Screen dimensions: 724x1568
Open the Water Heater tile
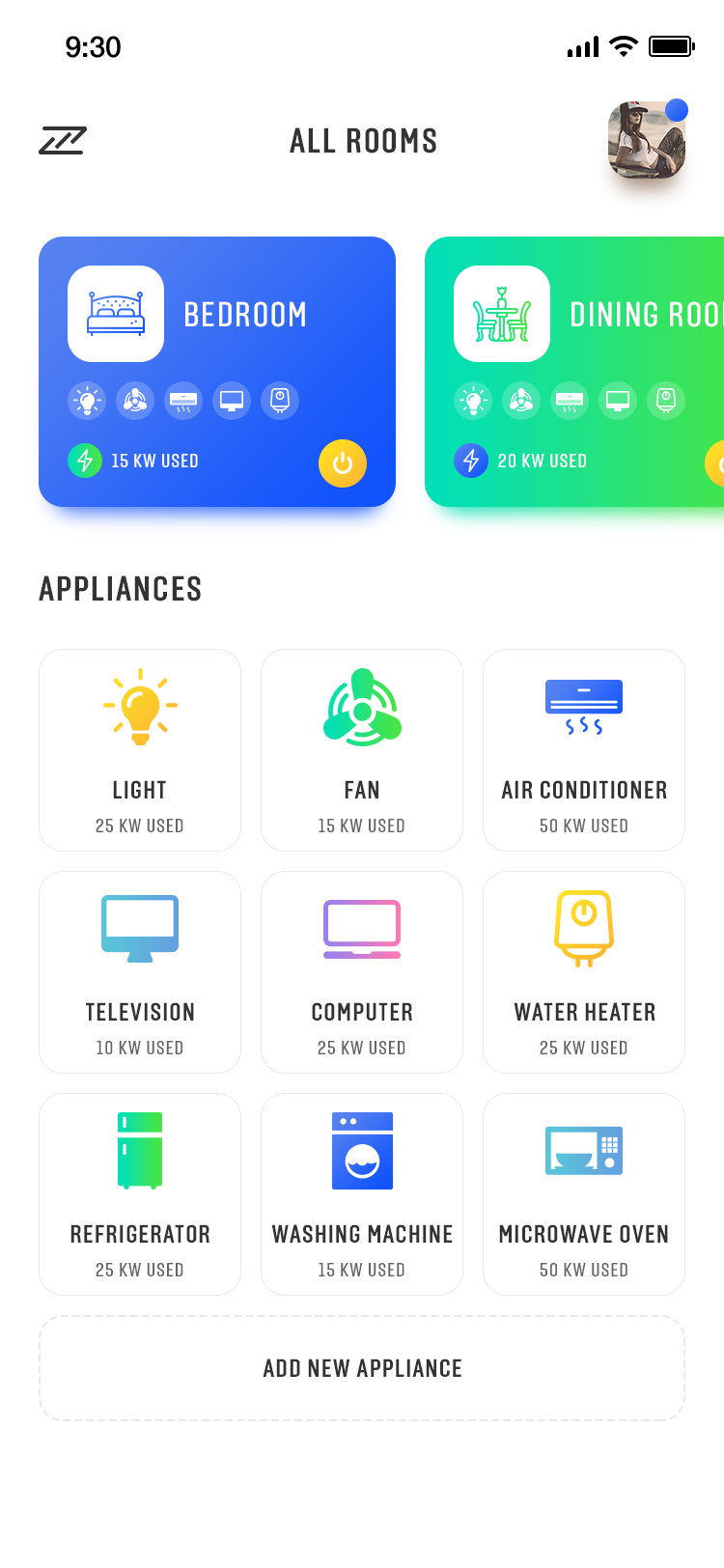click(x=584, y=972)
